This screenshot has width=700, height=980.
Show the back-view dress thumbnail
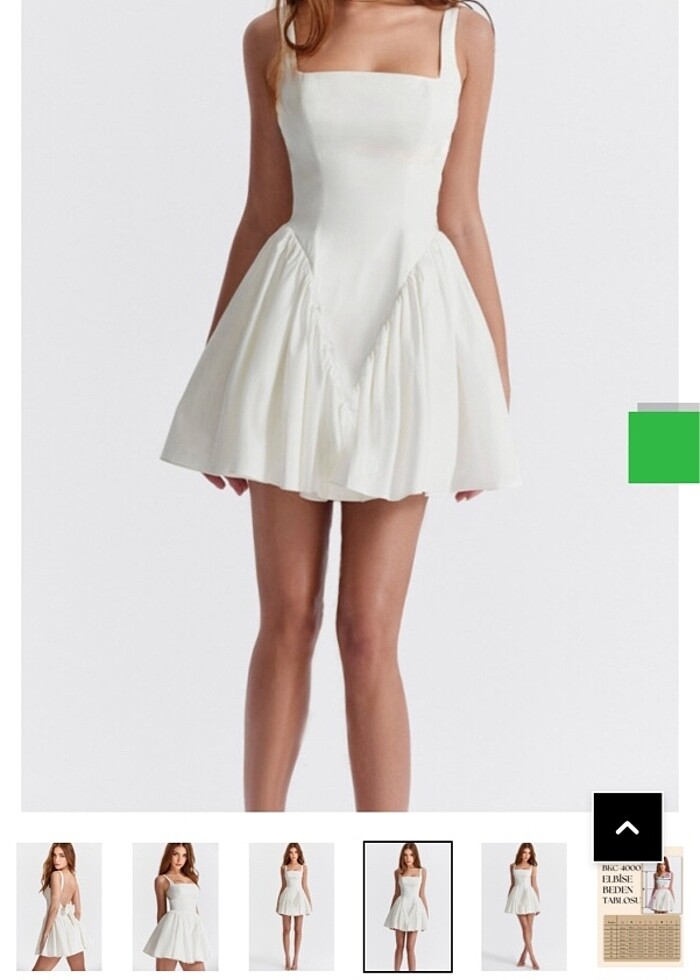point(59,906)
